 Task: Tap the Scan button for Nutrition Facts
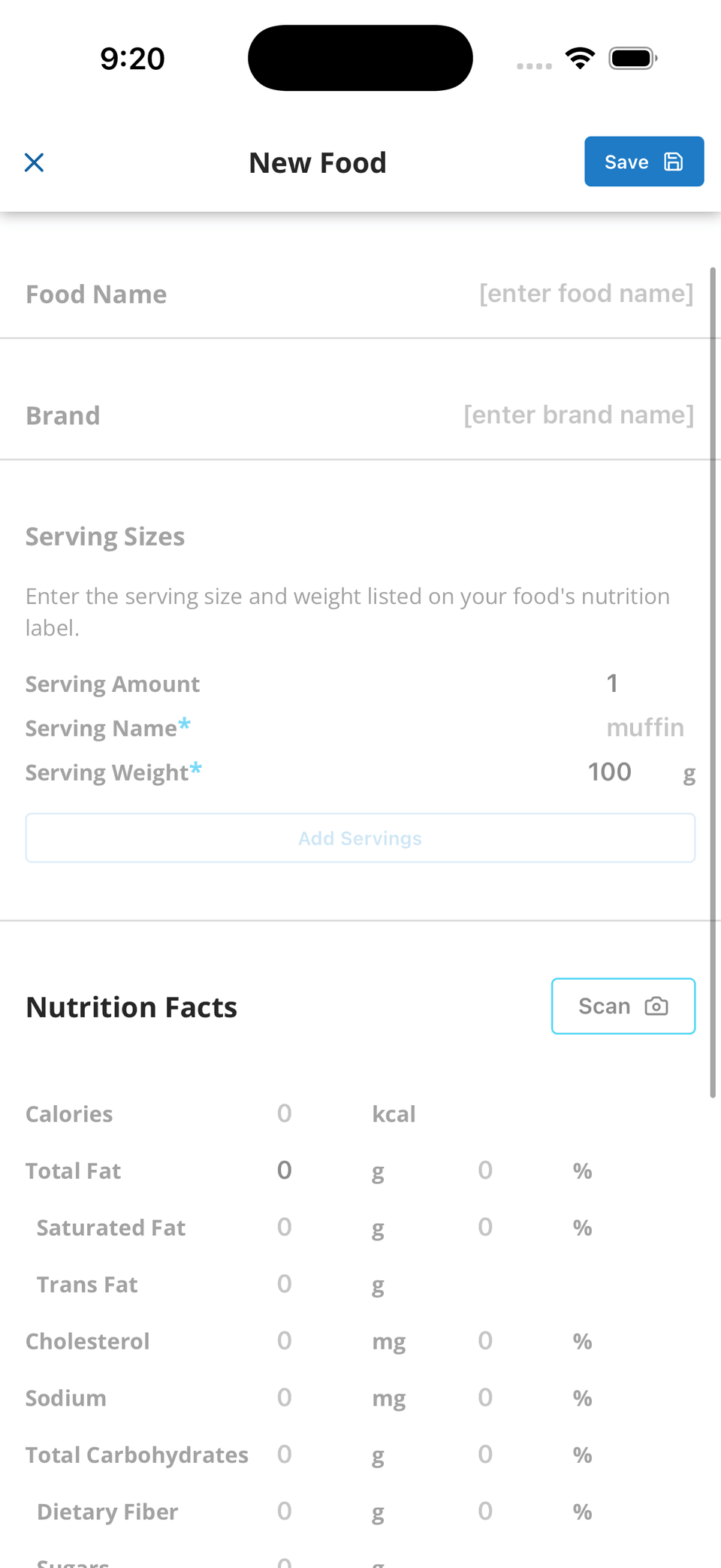click(623, 1006)
